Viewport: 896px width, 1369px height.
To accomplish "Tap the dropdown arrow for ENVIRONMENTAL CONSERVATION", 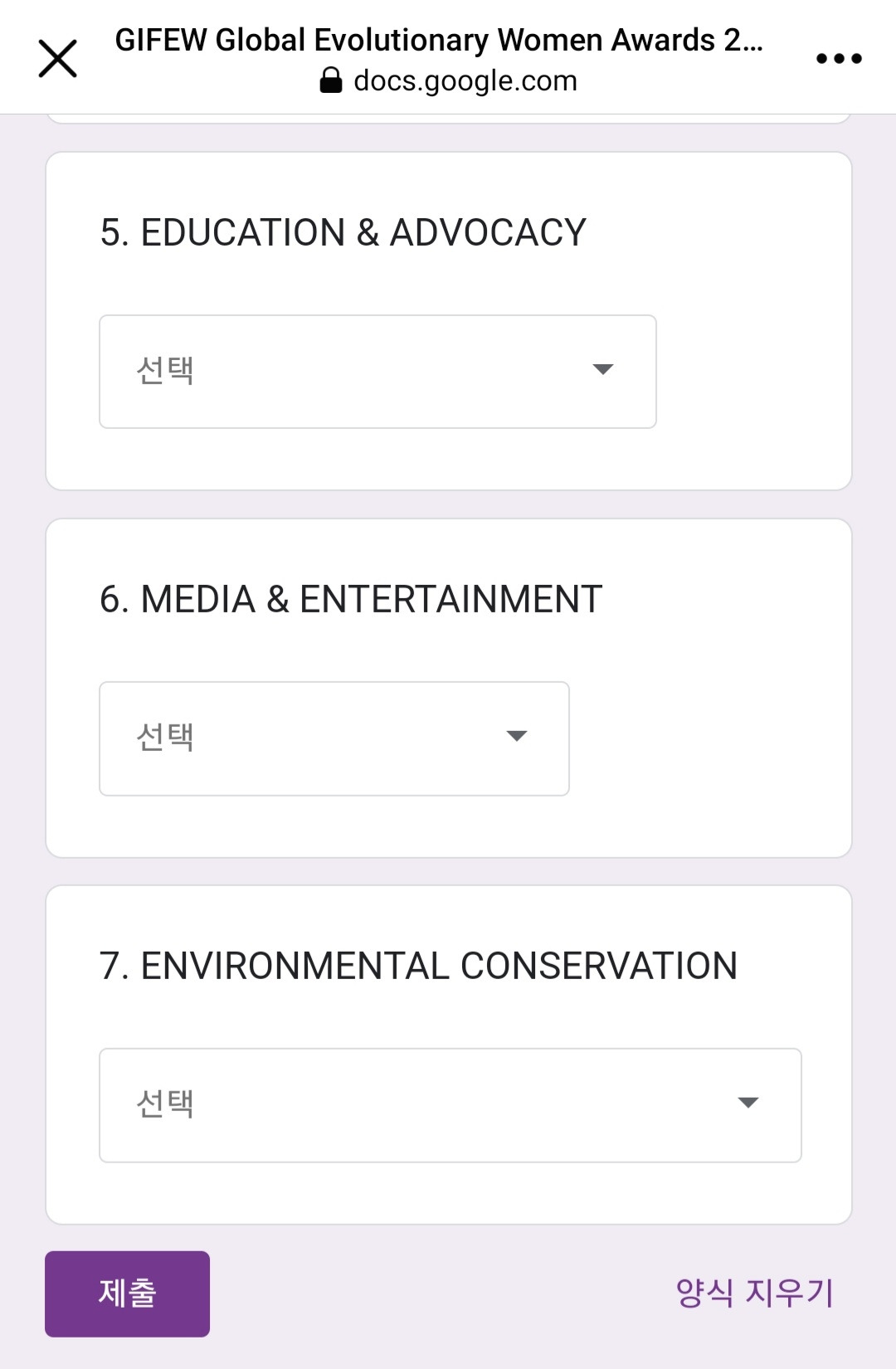I will click(749, 1103).
